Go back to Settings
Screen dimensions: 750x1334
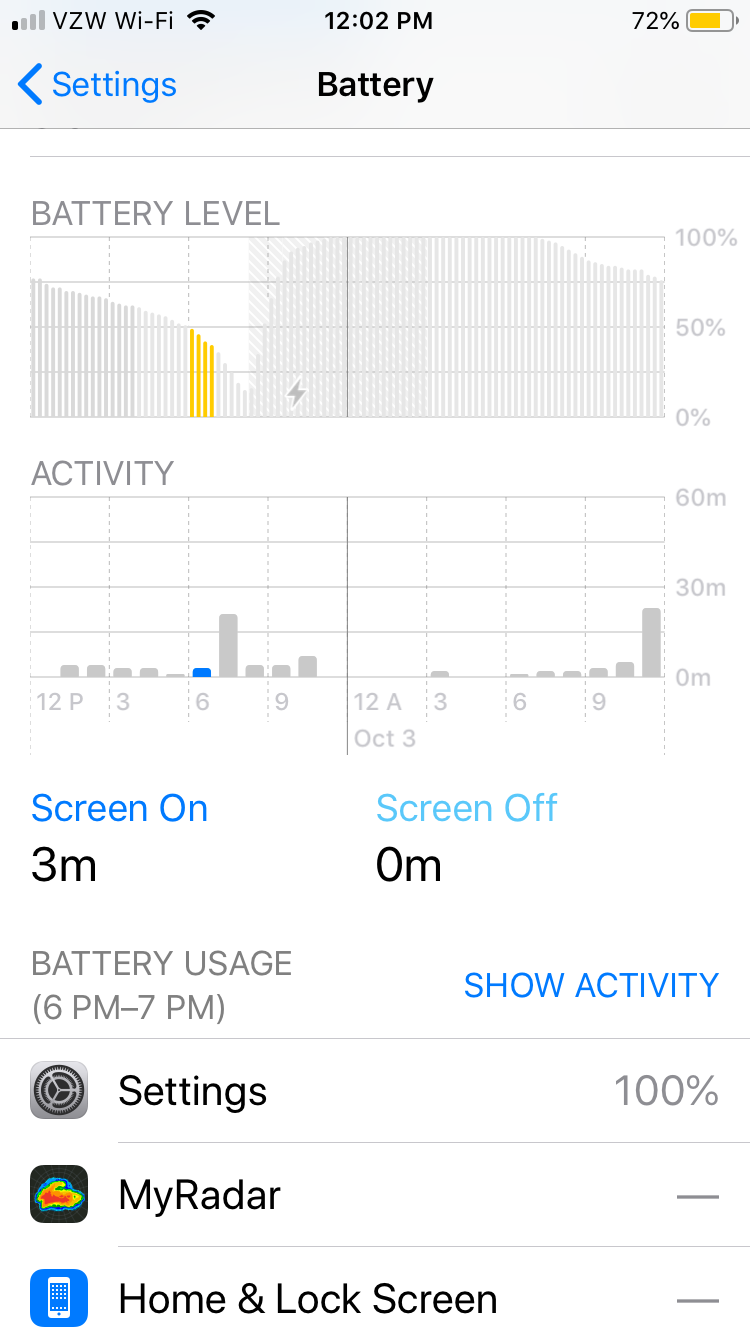point(97,85)
